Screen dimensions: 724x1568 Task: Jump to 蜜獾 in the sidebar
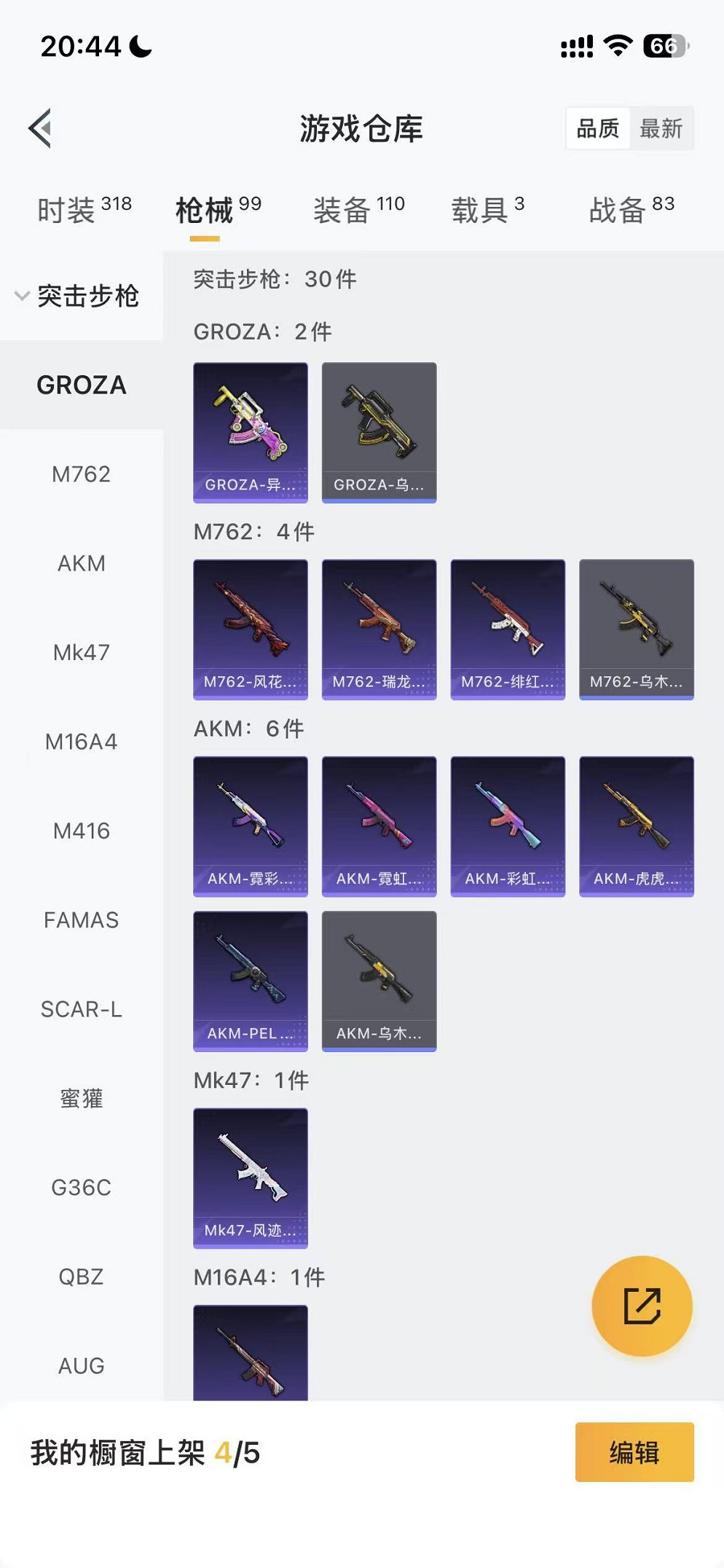point(81,1098)
